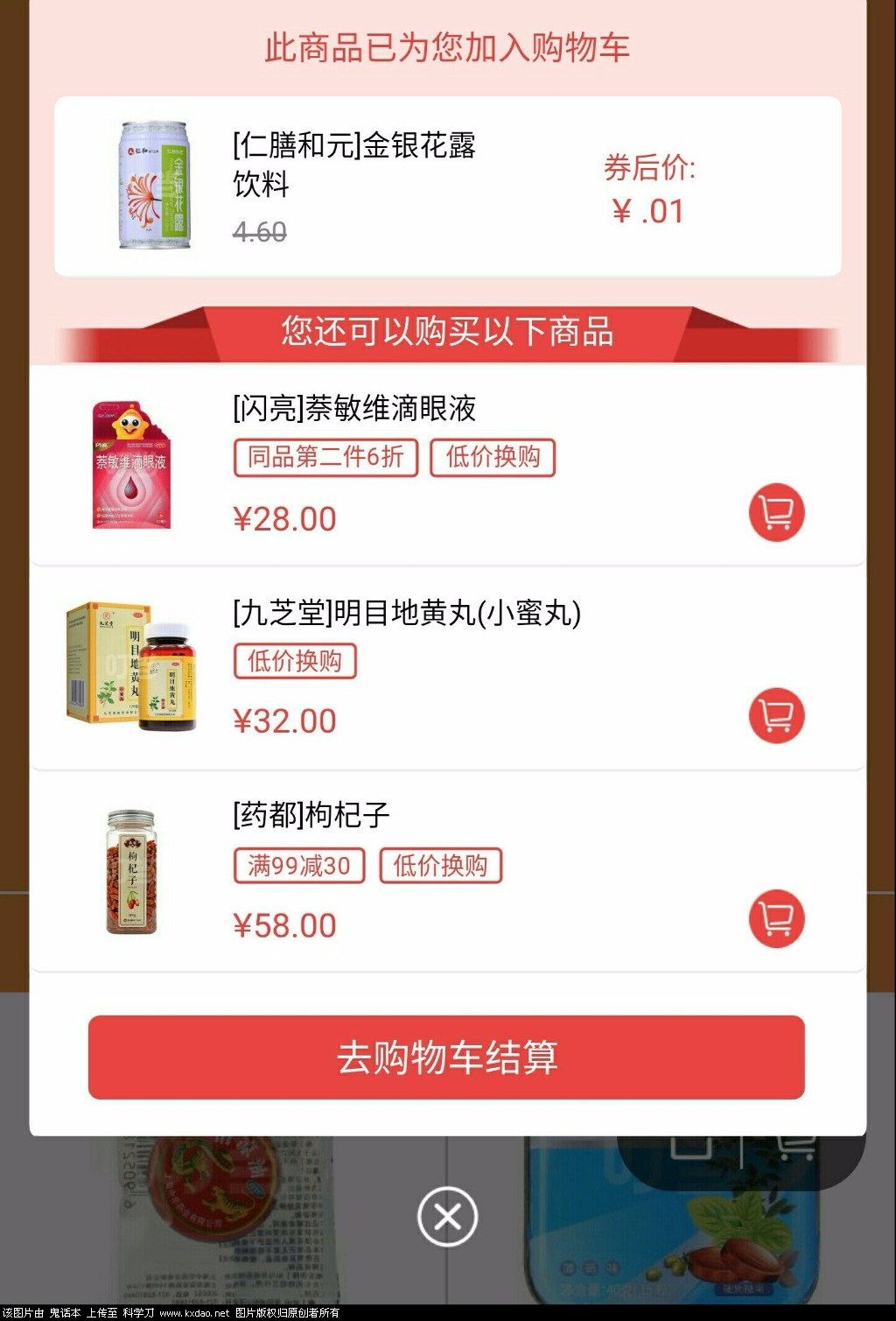Select 低价换购 tag under 枸杞子
This screenshot has width=896, height=1321.
[x=440, y=866]
